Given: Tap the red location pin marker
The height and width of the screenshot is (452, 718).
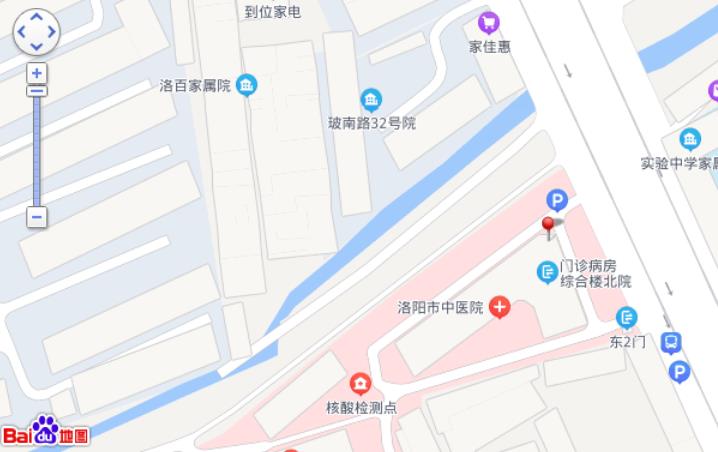Looking at the screenshot, I should [548, 225].
